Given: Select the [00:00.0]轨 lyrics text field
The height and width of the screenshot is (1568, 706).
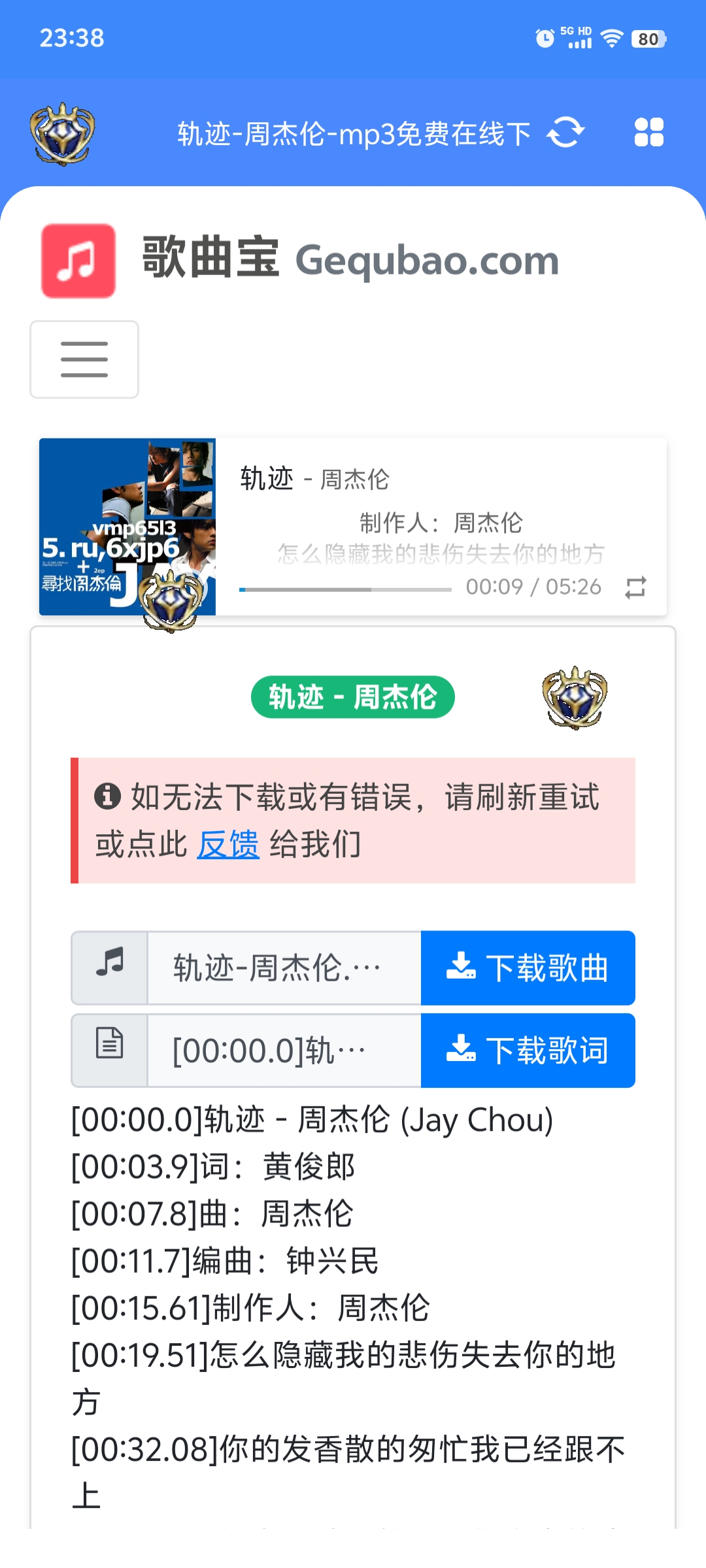Looking at the screenshot, I should tap(284, 1051).
